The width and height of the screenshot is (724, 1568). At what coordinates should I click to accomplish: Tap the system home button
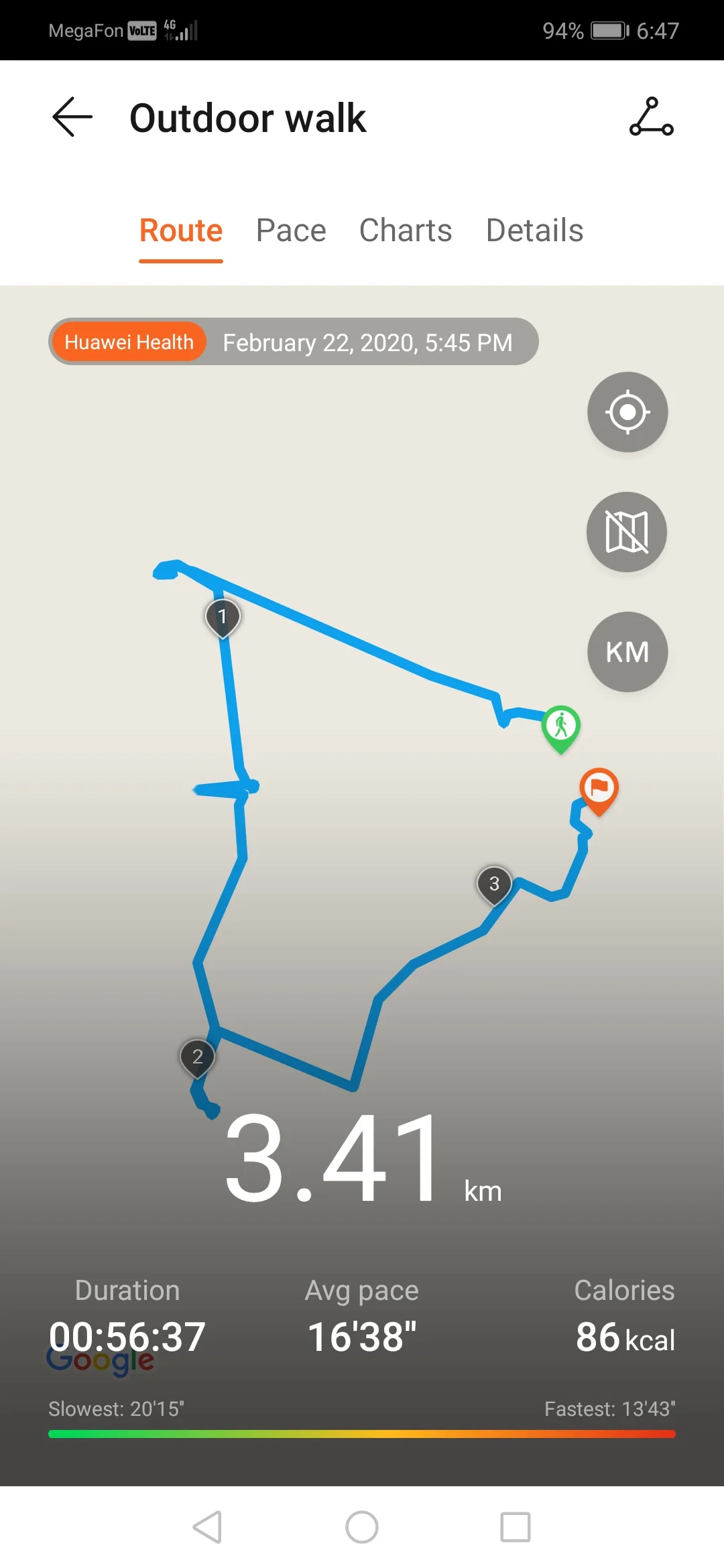(x=362, y=1527)
